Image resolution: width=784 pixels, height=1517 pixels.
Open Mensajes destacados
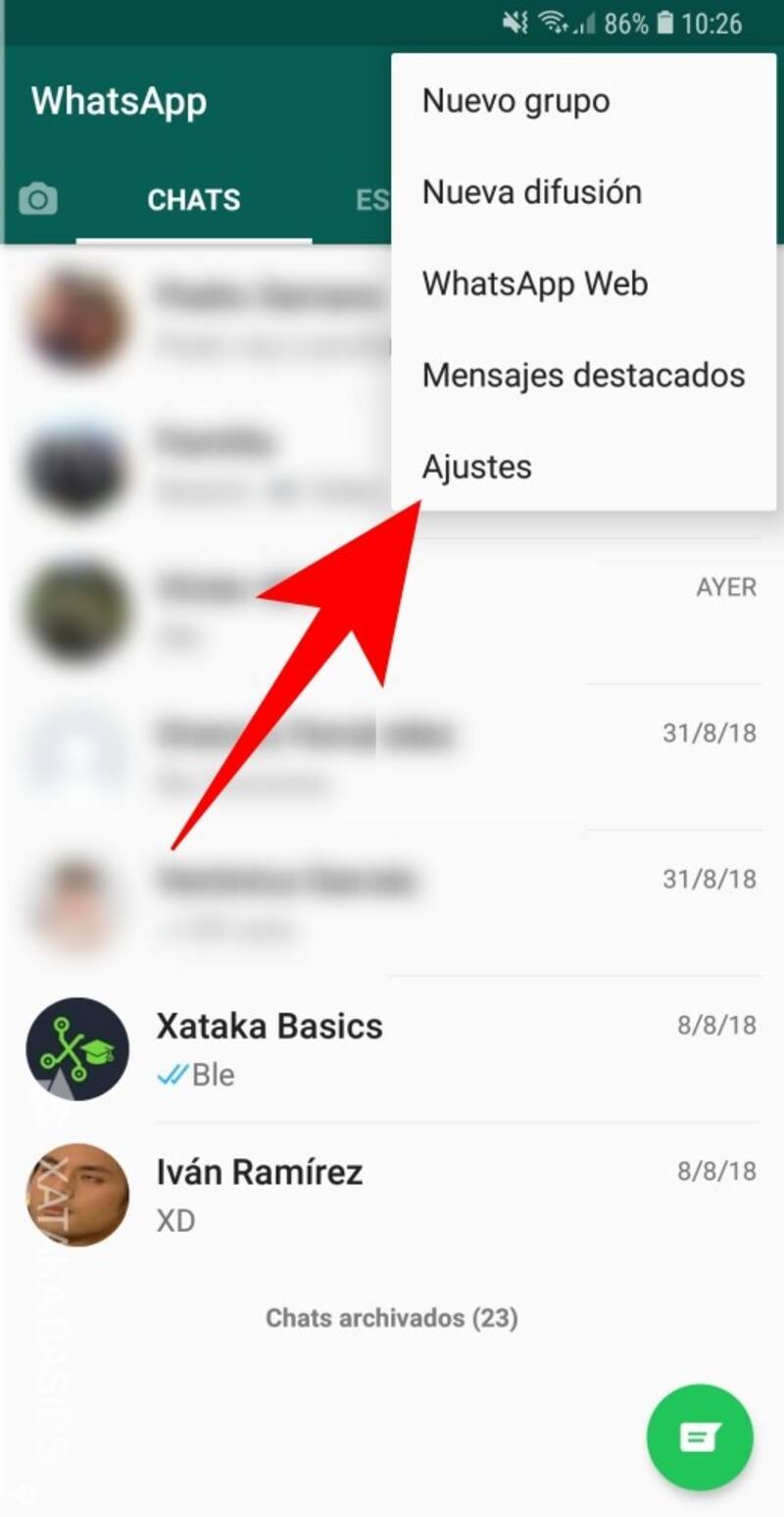pos(583,375)
